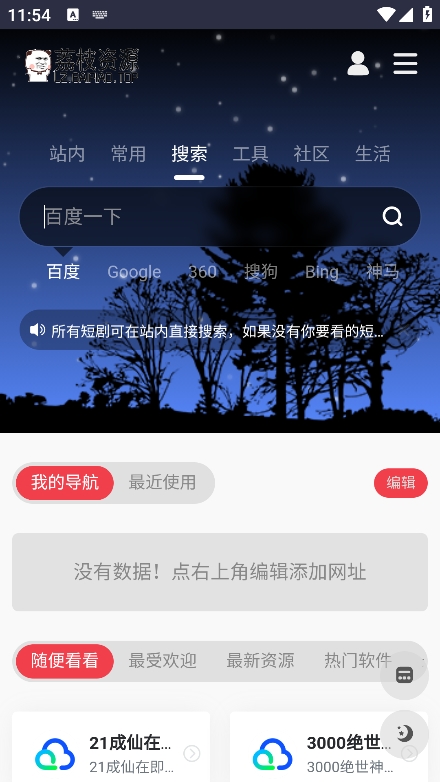Choose Bing as search engine

point(322,272)
